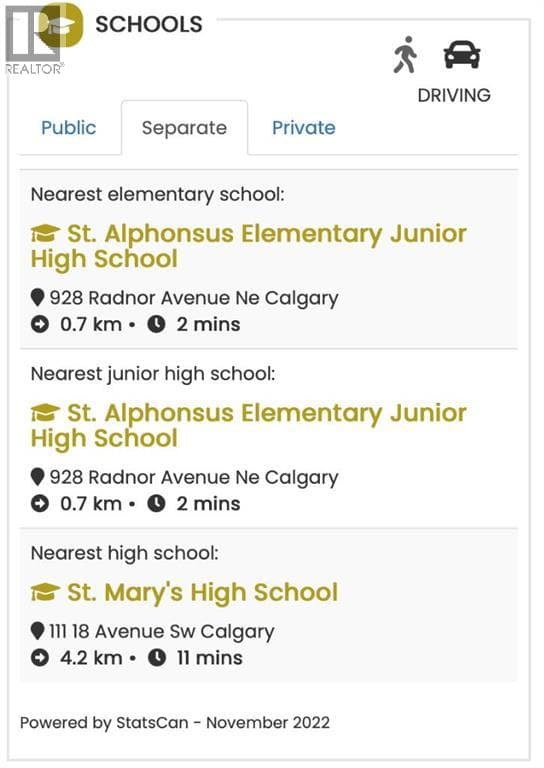Switch to walking mode
The height and width of the screenshot is (768, 544).
tap(405, 55)
